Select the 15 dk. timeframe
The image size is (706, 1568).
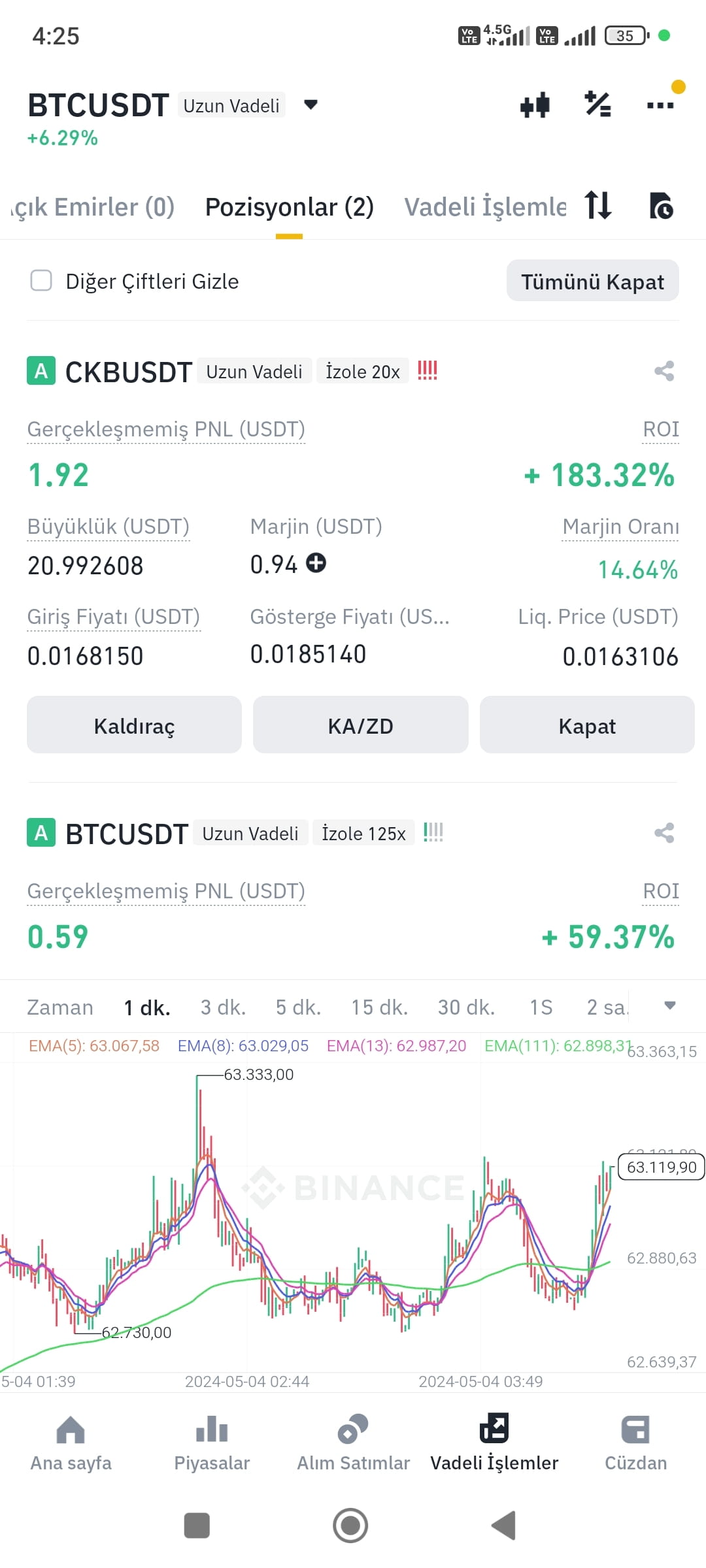(x=379, y=1007)
